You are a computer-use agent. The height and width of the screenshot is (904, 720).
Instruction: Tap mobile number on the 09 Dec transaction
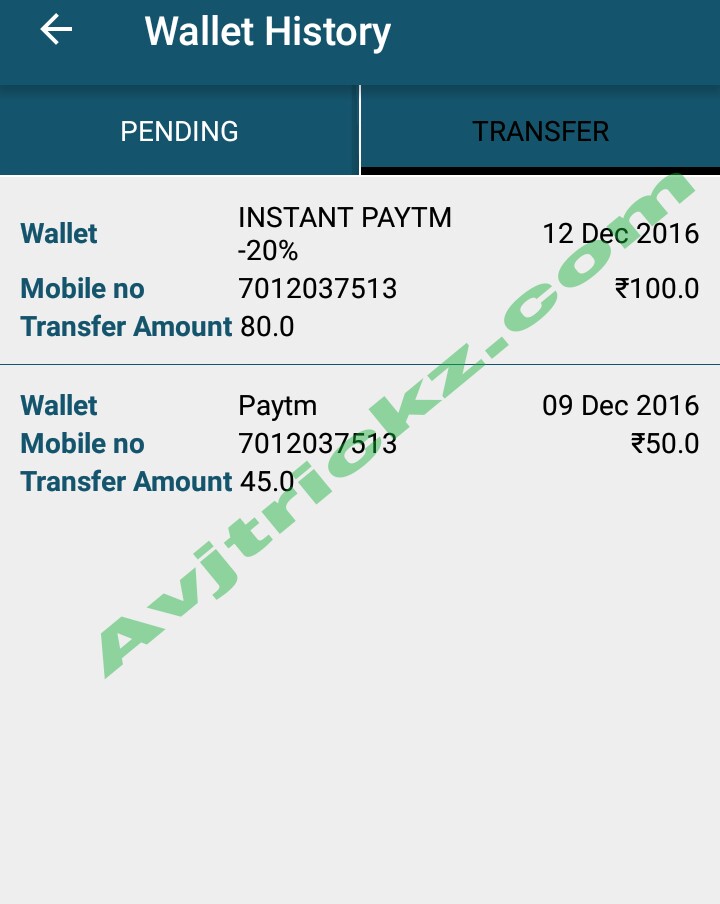316,443
